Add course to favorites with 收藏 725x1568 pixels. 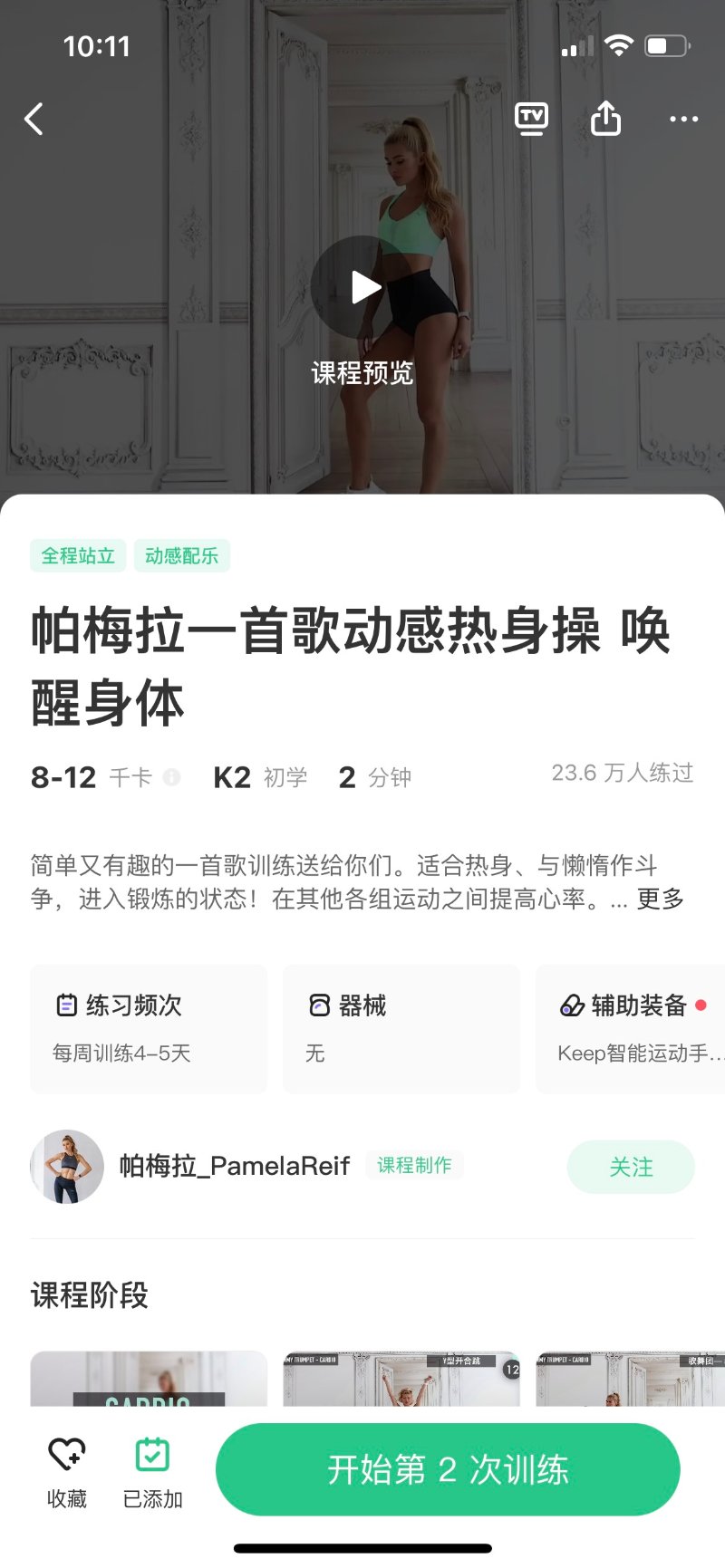tap(67, 1472)
